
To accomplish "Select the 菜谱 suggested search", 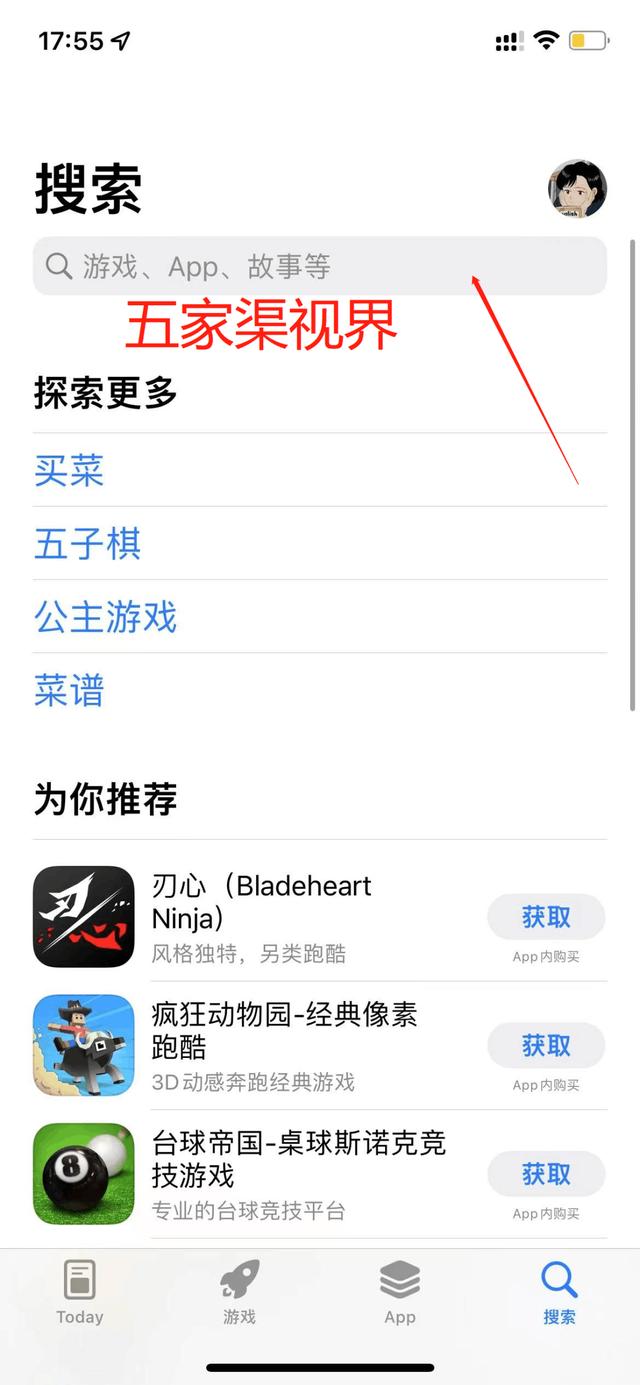I will 69,691.
